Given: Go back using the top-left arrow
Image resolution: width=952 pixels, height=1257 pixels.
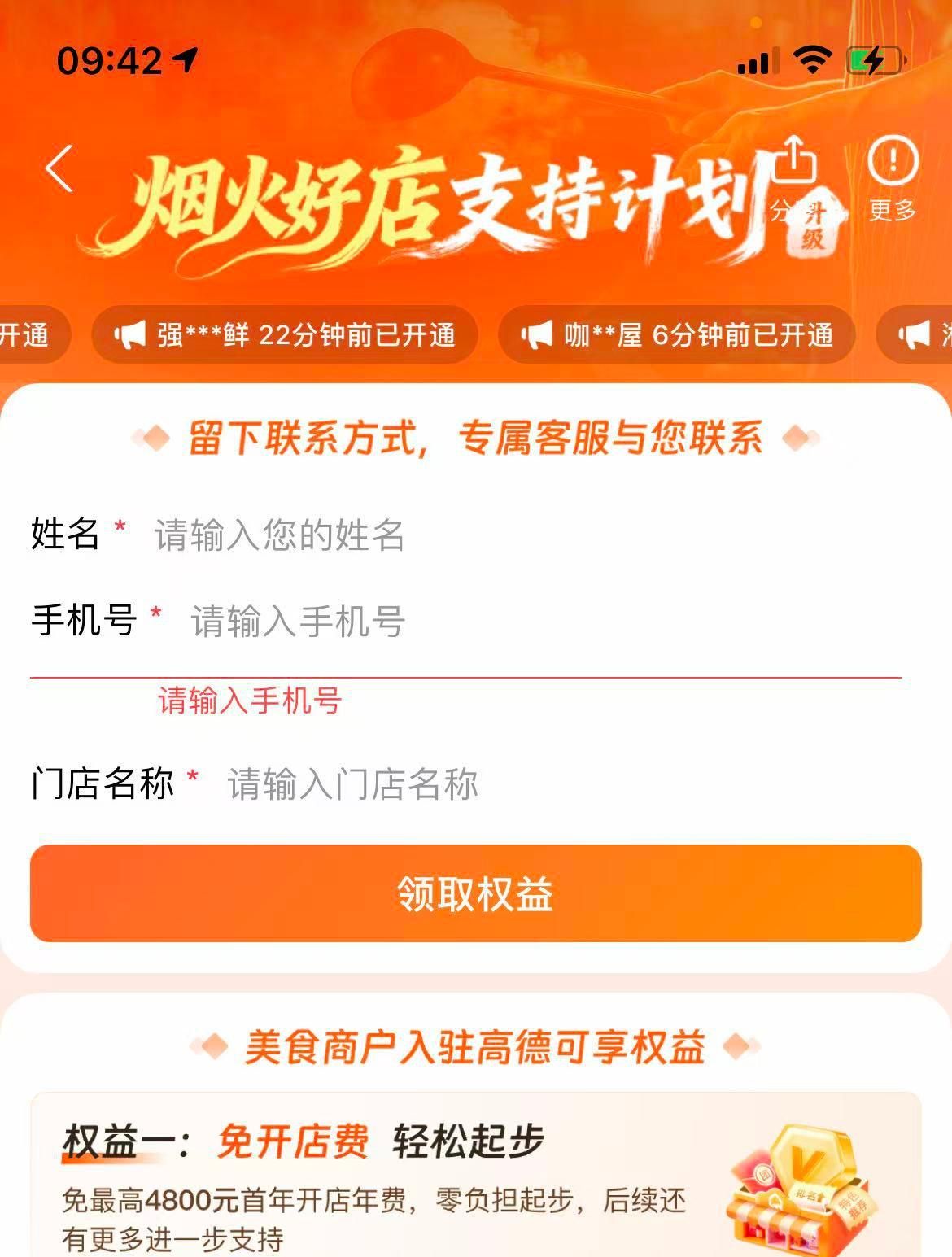Looking at the screenshot, I should [59, 168].
